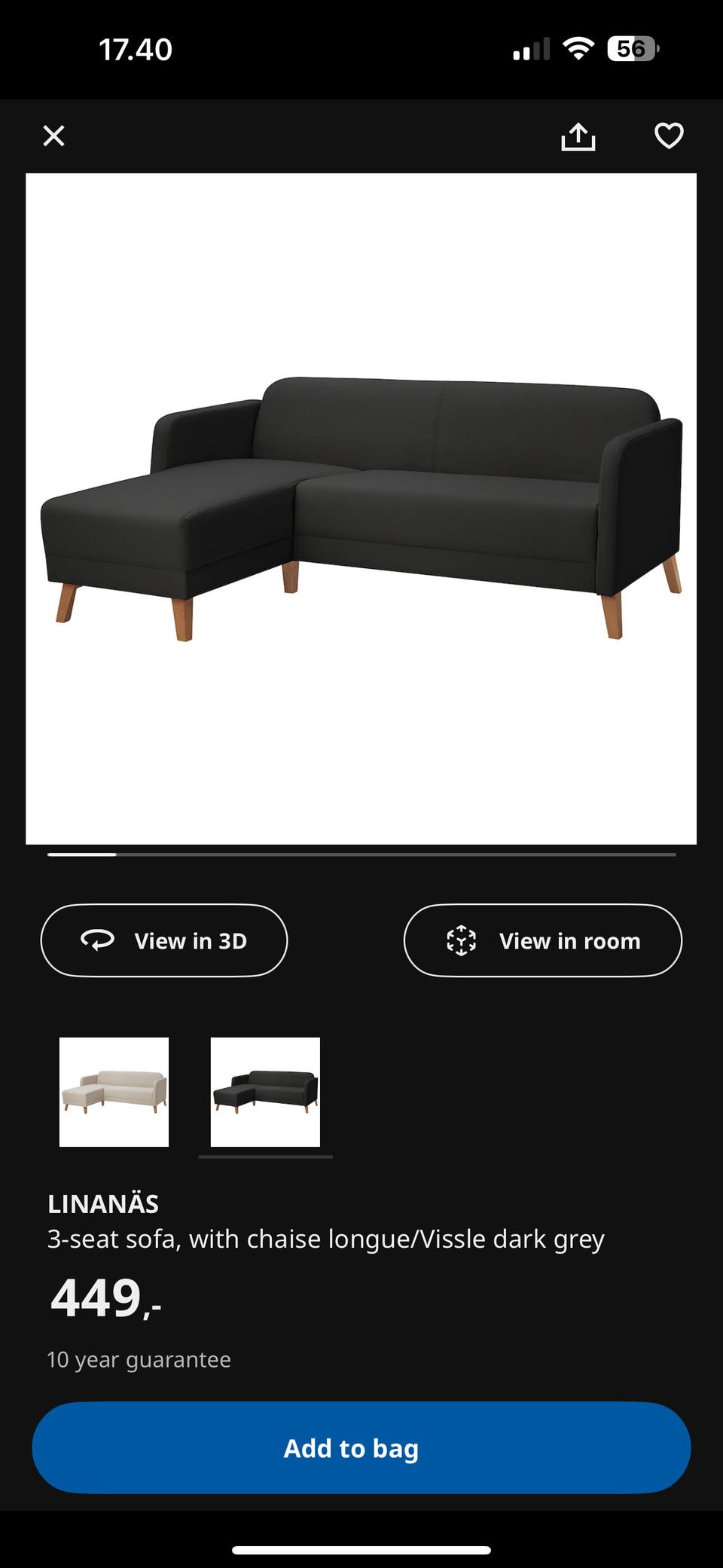Add to bag
Screen dimensions: 723x1568
pyautogui.click(x=361, y=1447)
